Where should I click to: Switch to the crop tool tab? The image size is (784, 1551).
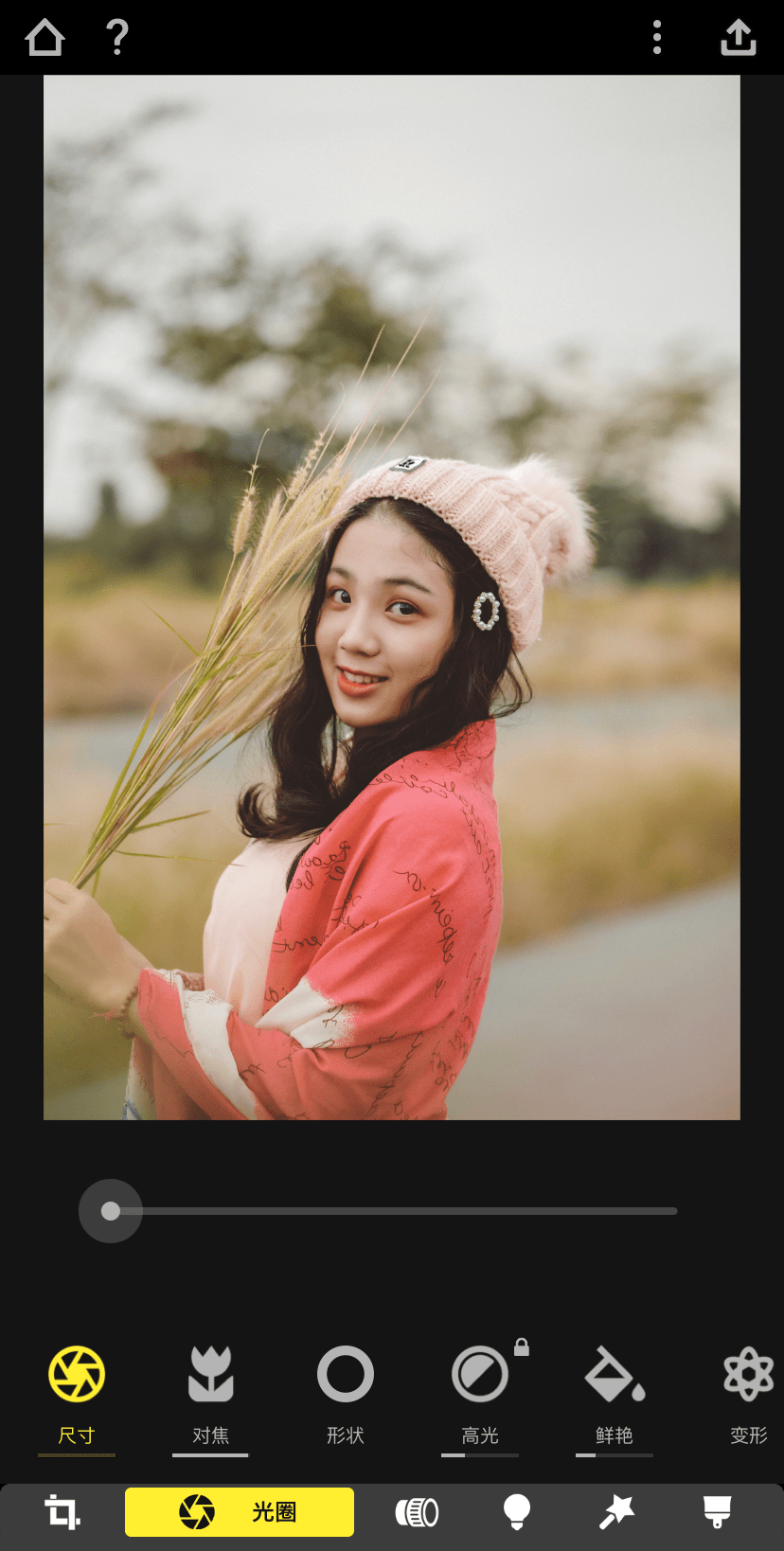pyautogui.click(x=62, y=1512)
